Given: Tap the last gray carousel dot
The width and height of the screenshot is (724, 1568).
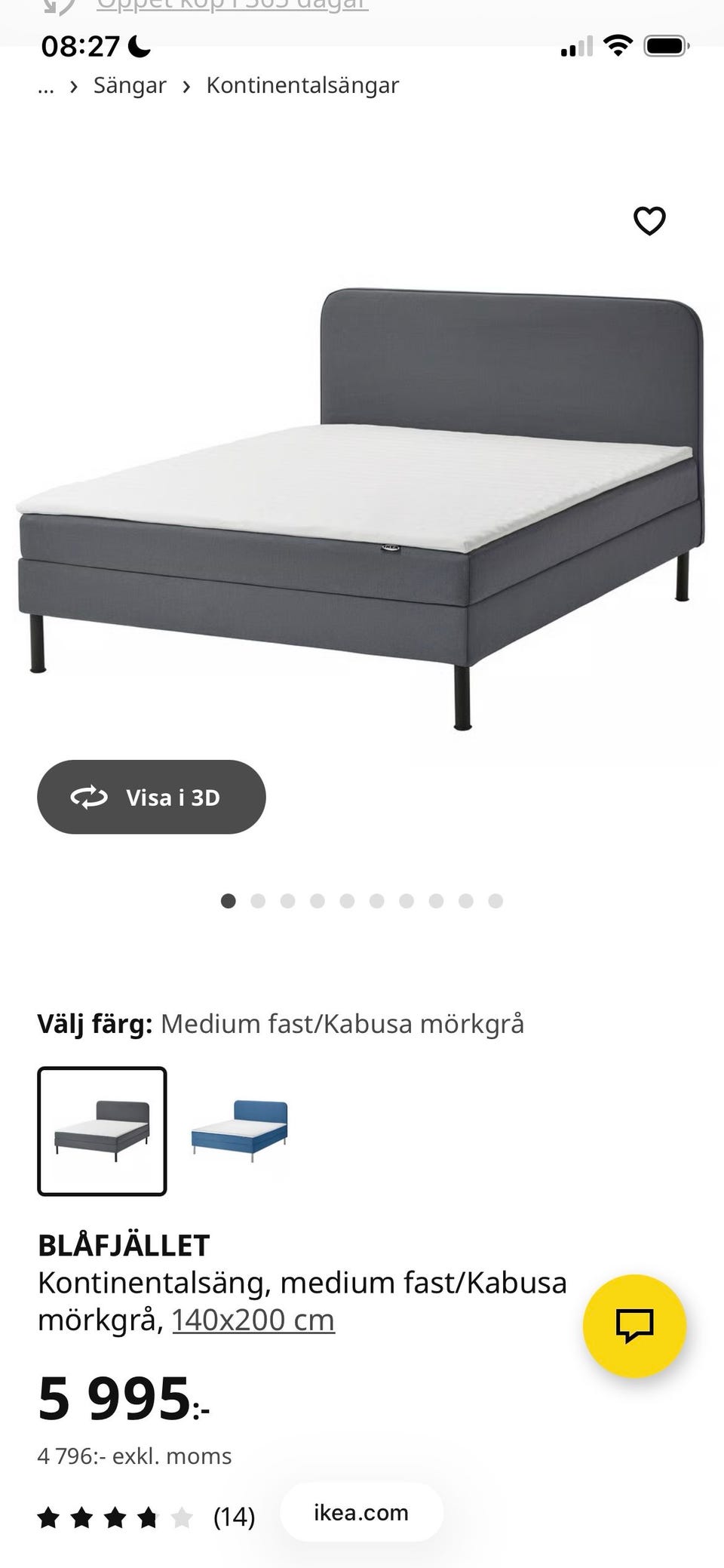Looking at the screenshot, I should click(495, 901).
